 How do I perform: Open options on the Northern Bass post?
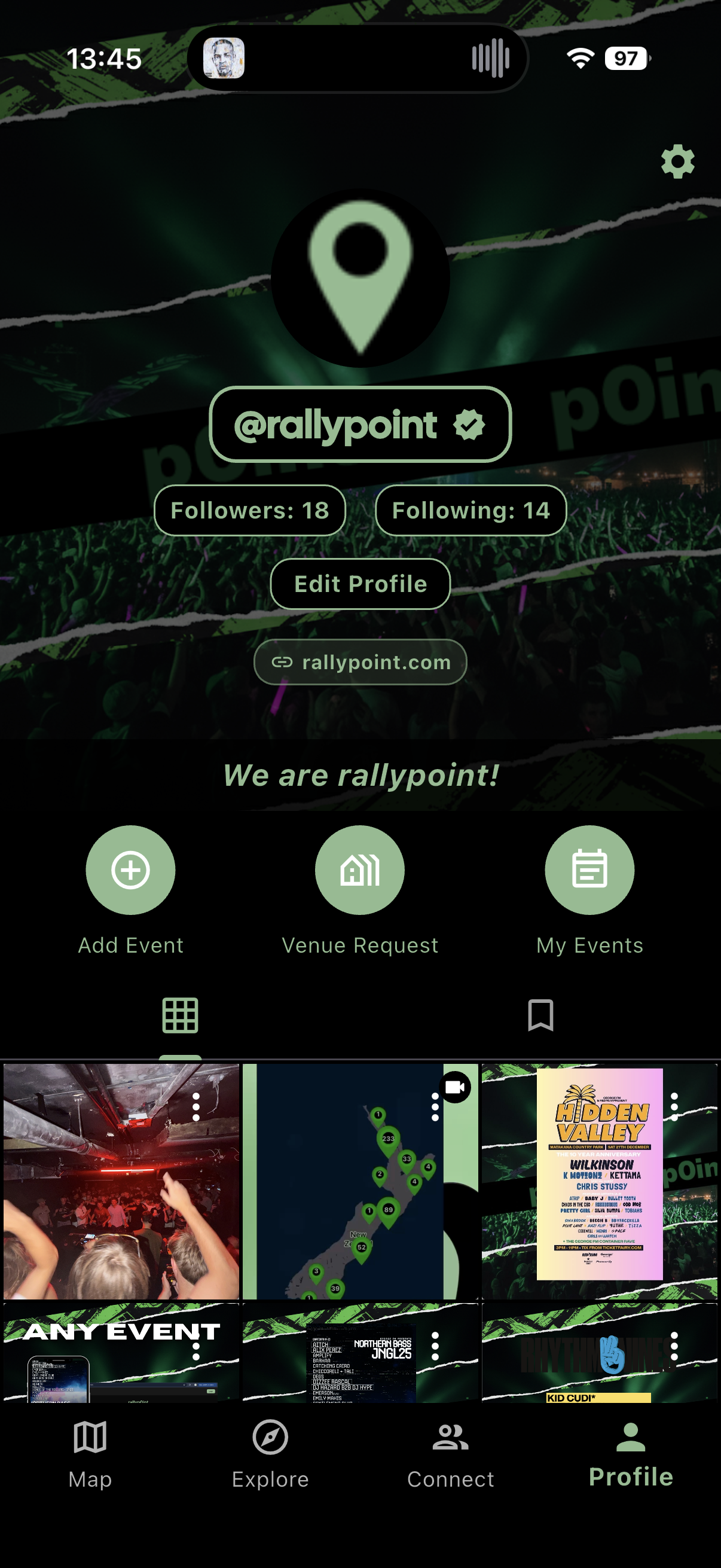click(435, 1346)
